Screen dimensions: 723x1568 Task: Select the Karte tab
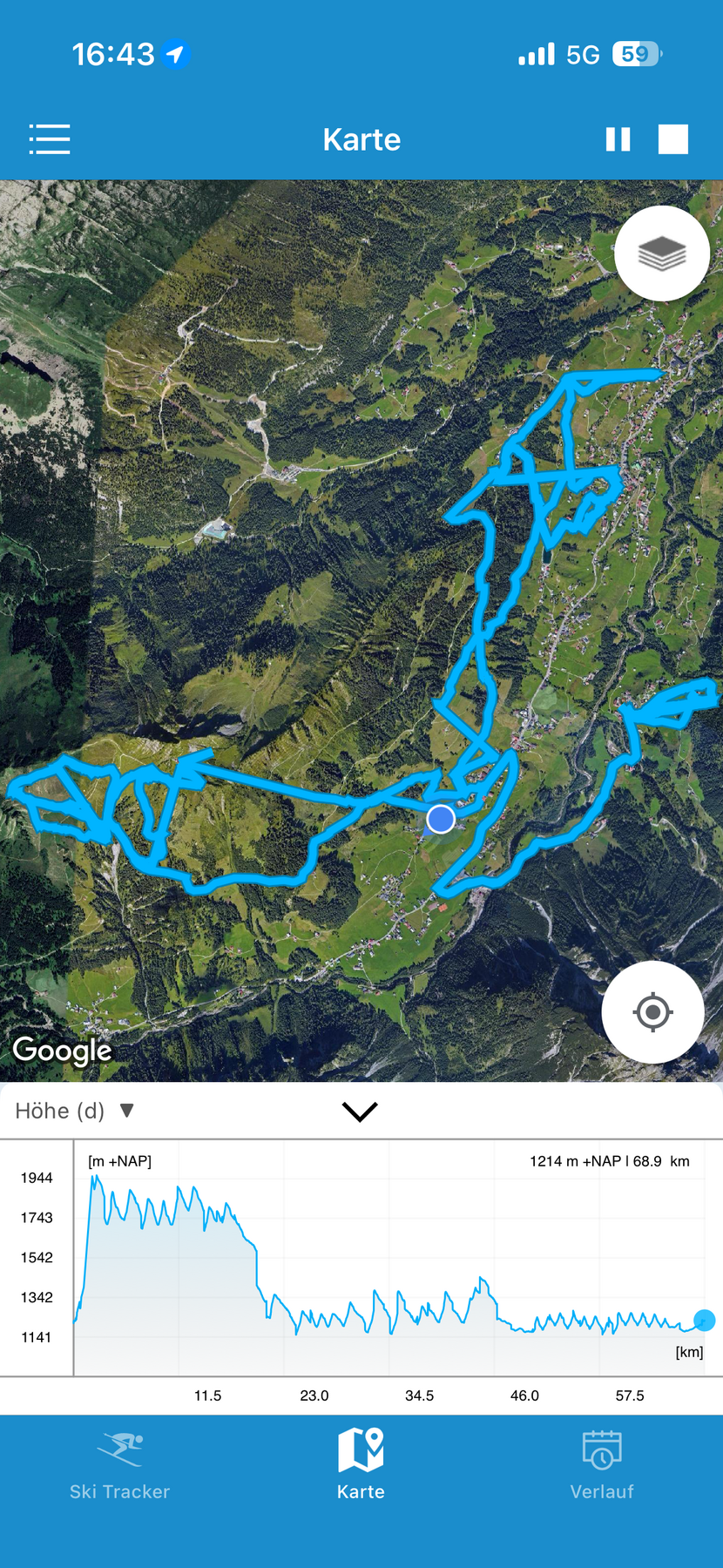click(361, 1467)
